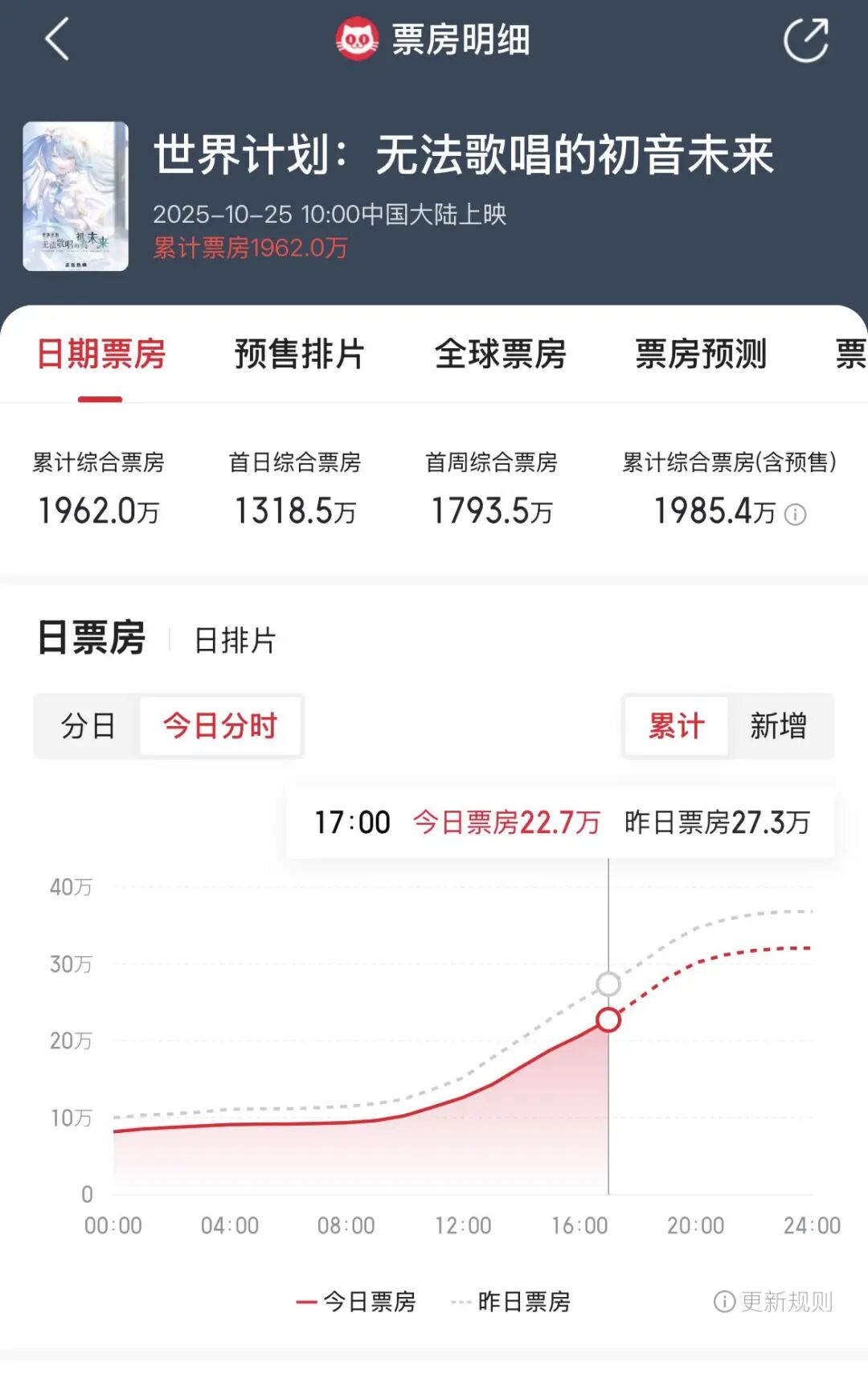Screen dimensions: 868x1375
Task: Select the 日期票房 tab
Action: click(100, 354)
